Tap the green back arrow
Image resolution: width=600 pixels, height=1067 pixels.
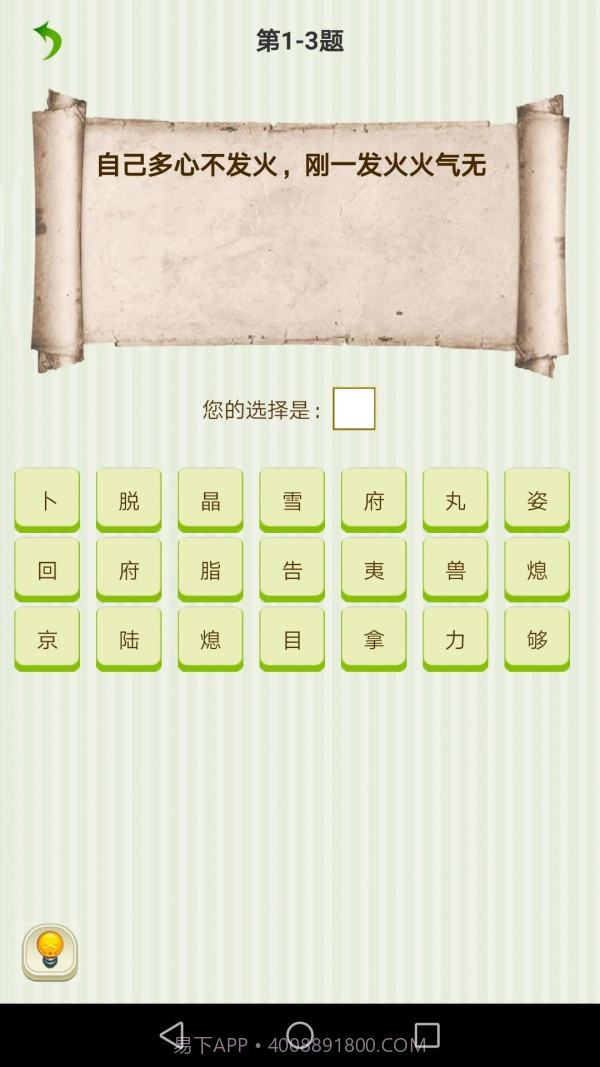[47, 41]
